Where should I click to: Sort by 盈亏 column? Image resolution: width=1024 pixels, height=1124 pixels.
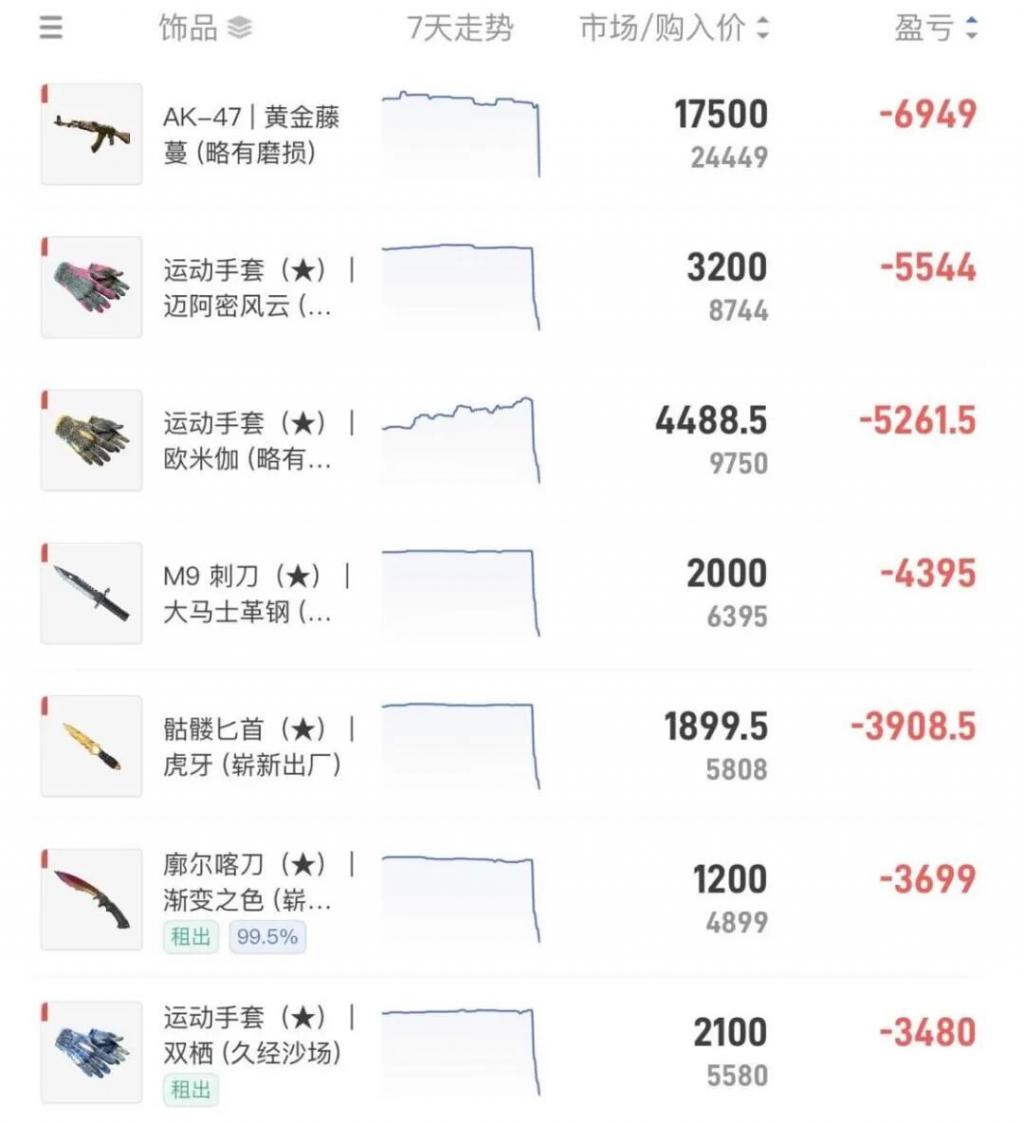click(x=936, y=29)
